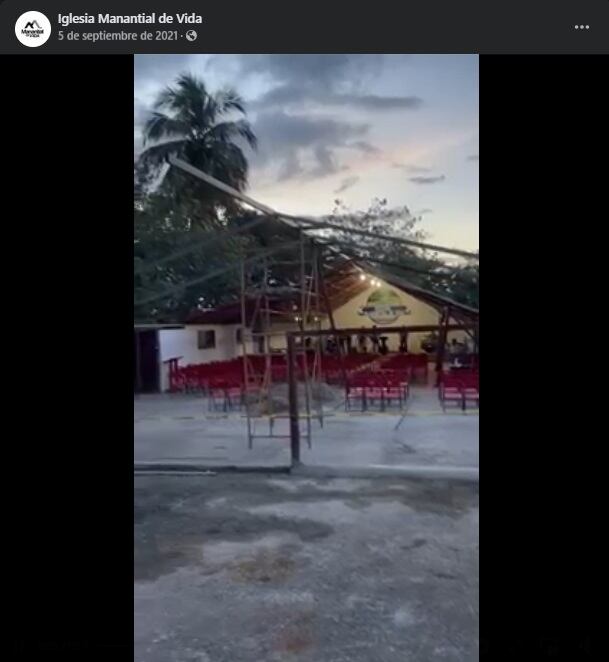
Task: Tap the Manantial de Vida profile picture
Action: pyautogui.click(x=33, y=28)
